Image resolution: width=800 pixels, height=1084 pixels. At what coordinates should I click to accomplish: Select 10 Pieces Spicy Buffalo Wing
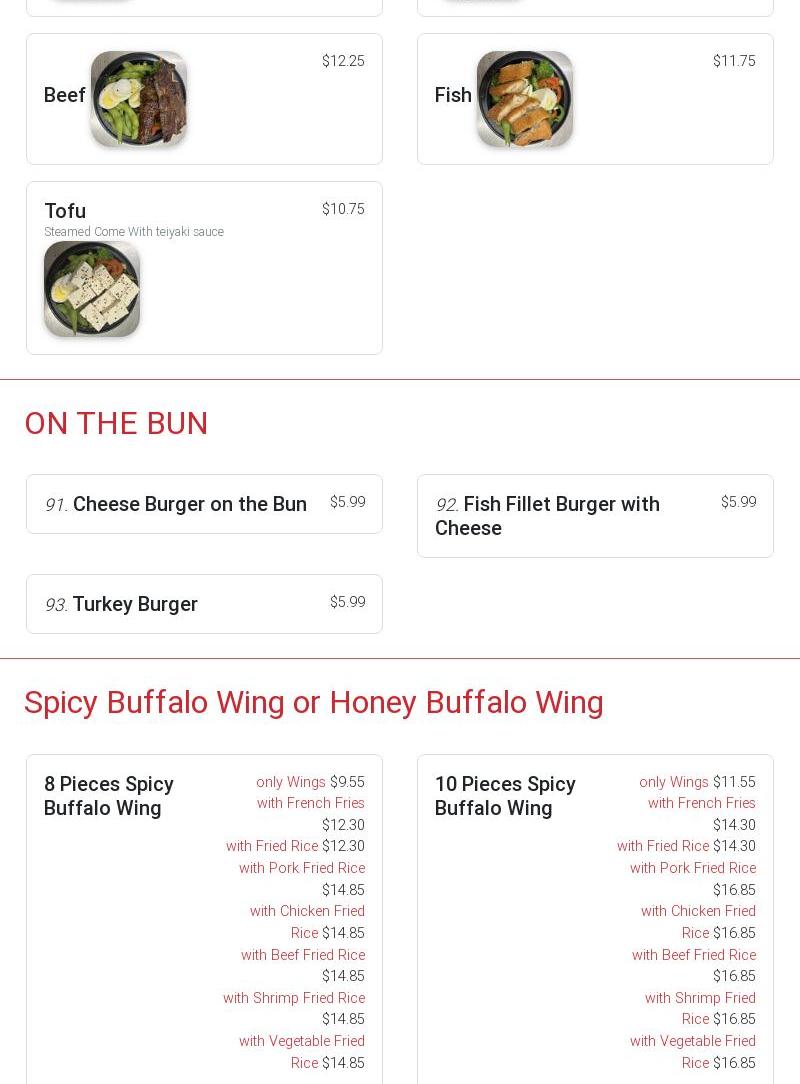pos(505,796)
